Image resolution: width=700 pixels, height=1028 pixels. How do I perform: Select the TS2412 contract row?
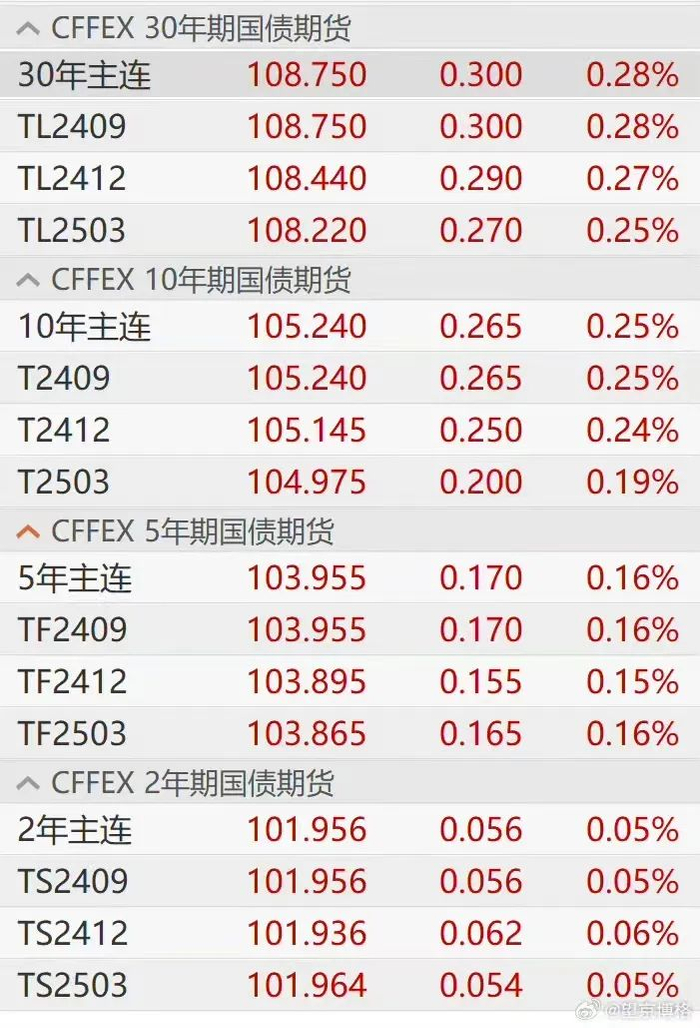coord(72,934)
